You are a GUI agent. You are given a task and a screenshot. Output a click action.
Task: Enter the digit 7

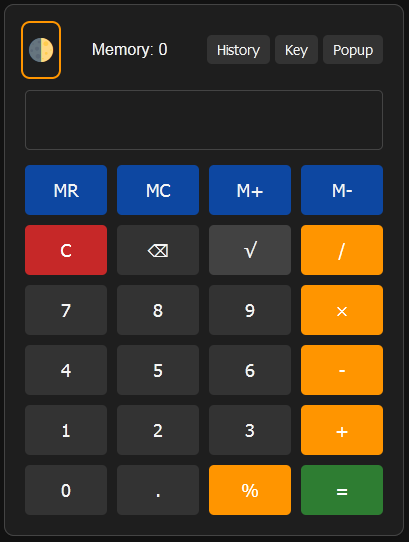tap(66, 310)
